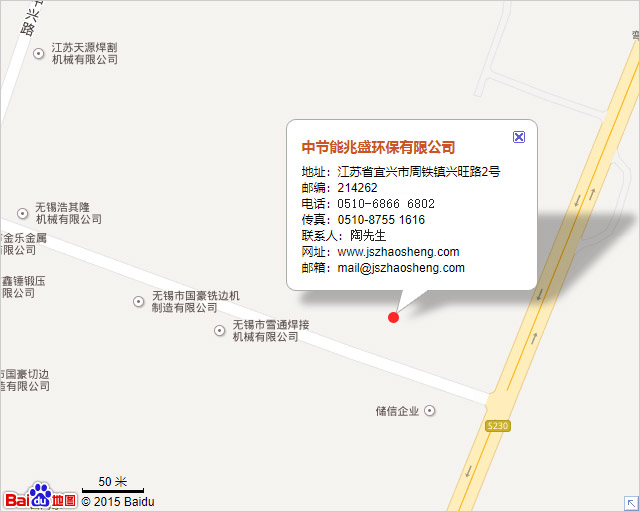Close the company info popup

(x=518, y=137)
